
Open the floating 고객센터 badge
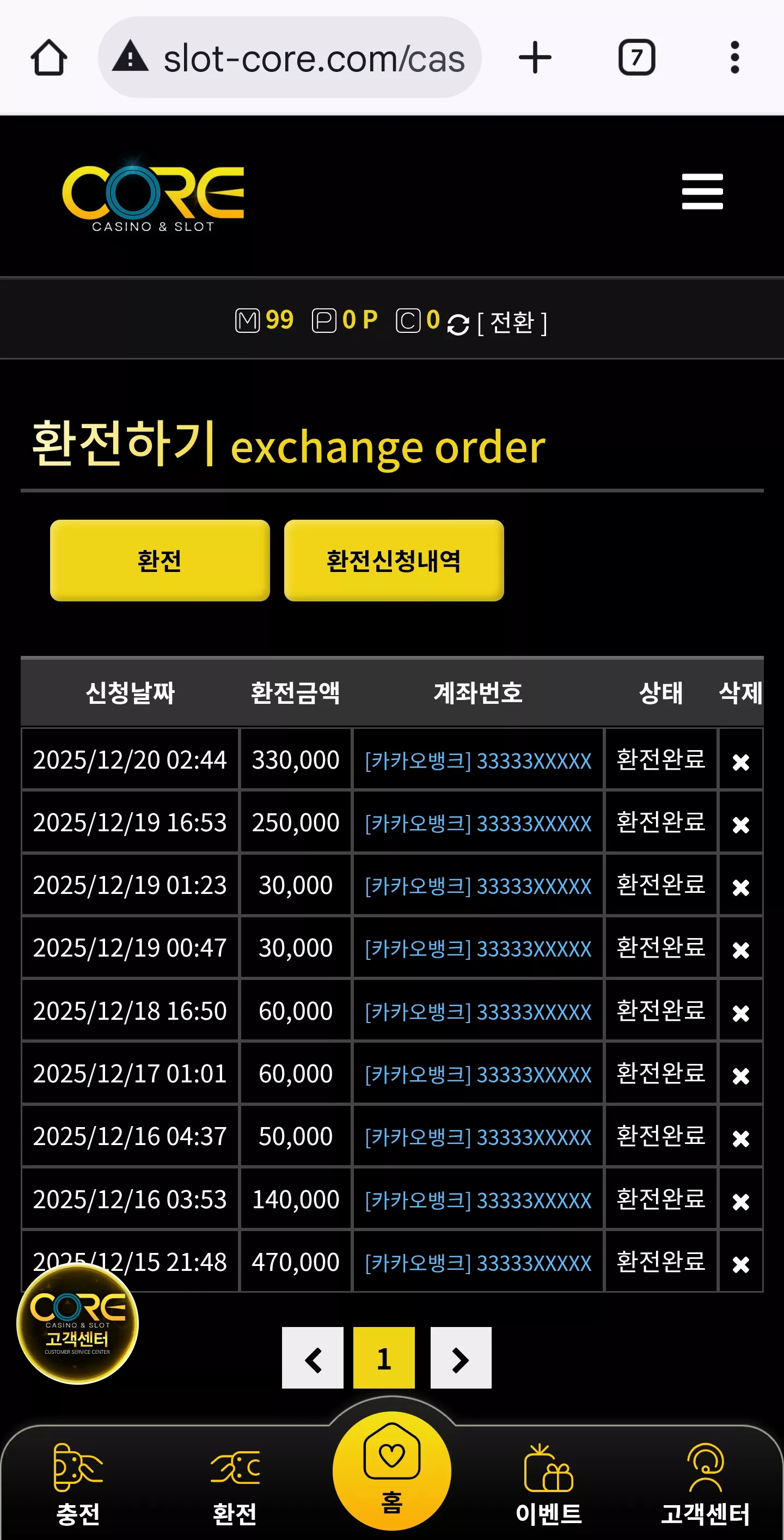point(77,1324)
